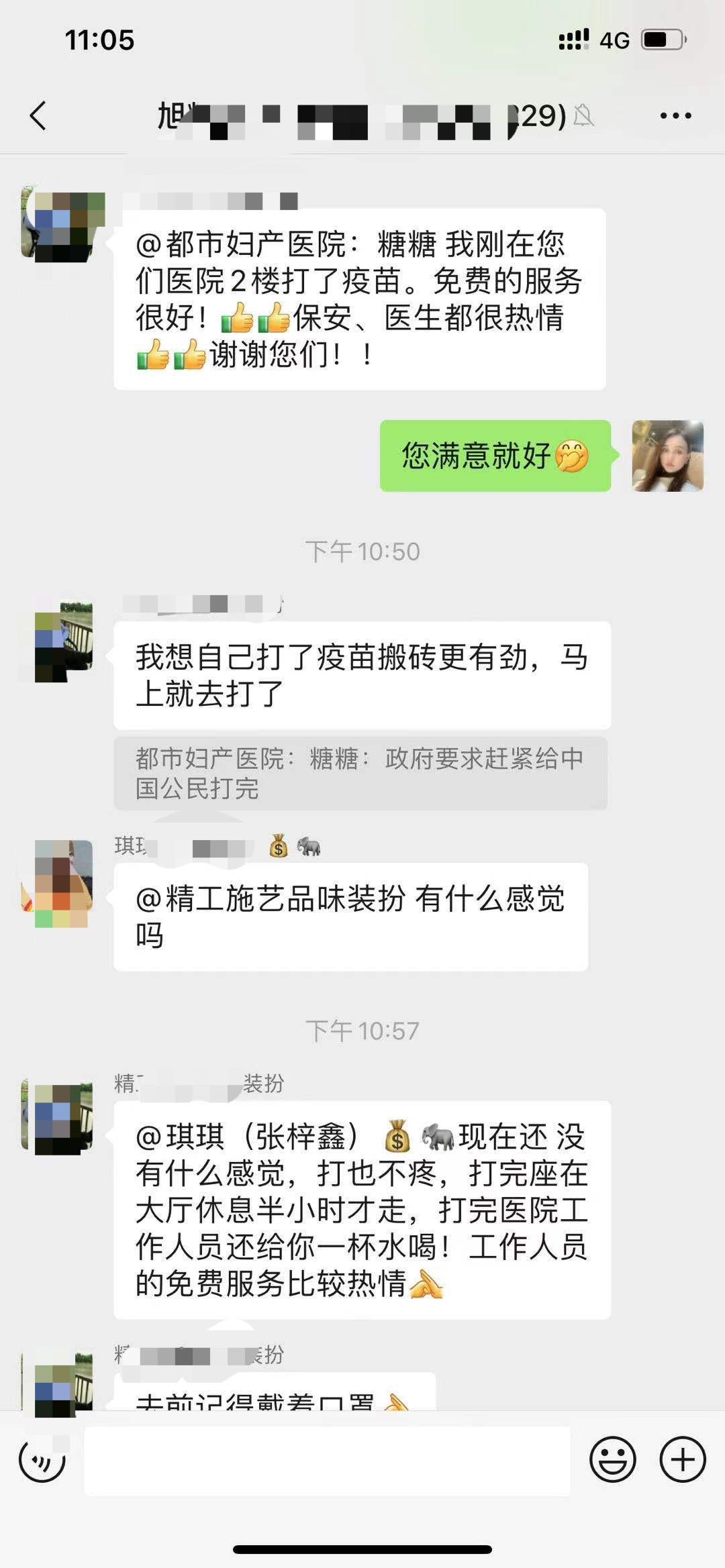Viewport: 725px width, 1568px height.
Task: View own avatar beside 您满意就好 message
Action: tap(667, 456)
